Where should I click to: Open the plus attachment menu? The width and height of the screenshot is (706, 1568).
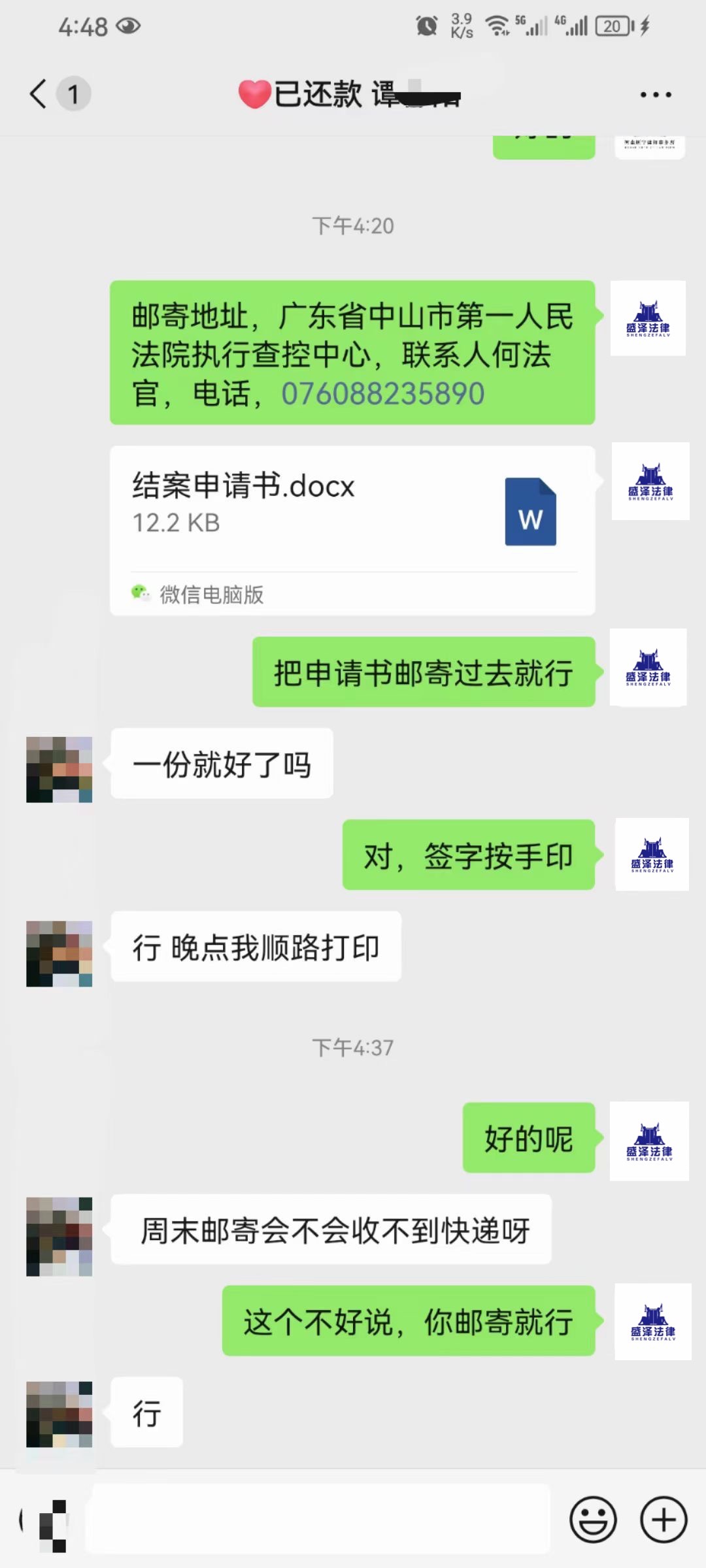[x=664, y=1520]
